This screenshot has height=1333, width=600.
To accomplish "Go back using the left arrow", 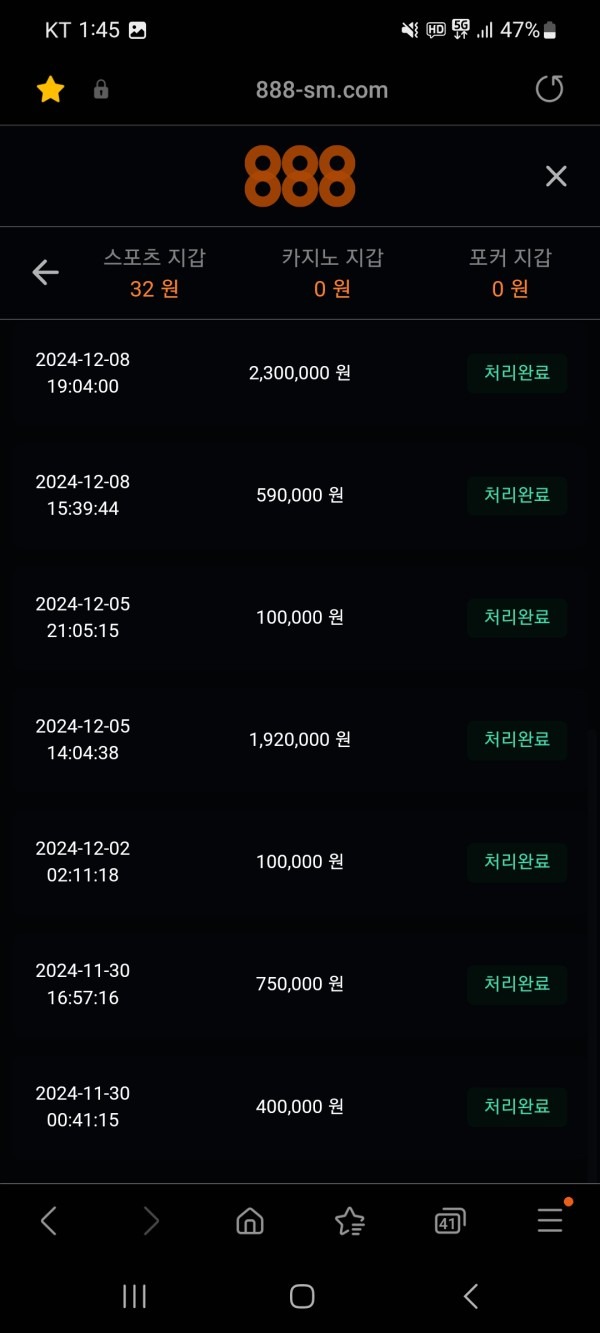I will pyautogui.click(x=45, y=272).
